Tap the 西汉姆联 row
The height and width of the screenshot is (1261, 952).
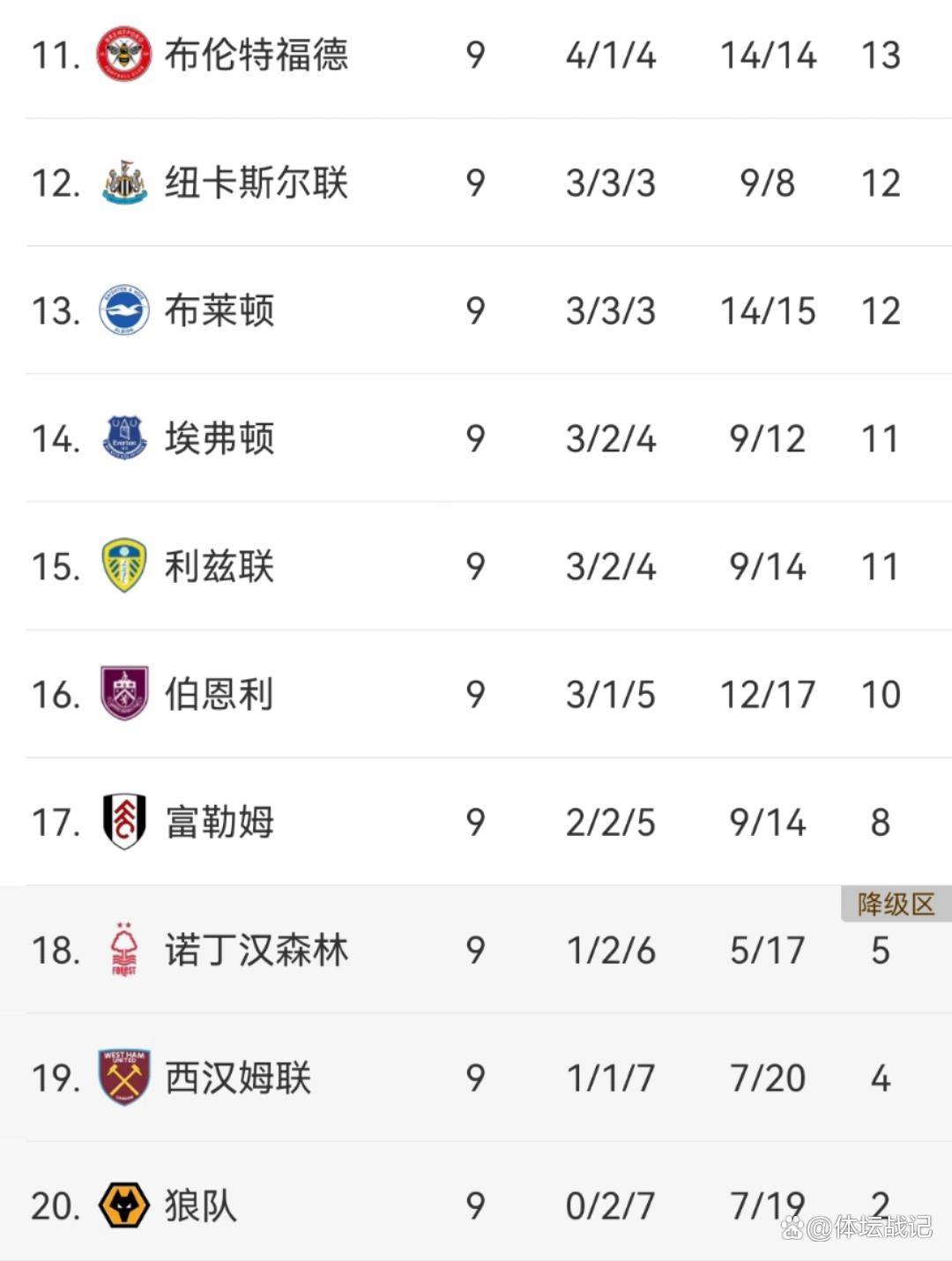pos(238,1078)
